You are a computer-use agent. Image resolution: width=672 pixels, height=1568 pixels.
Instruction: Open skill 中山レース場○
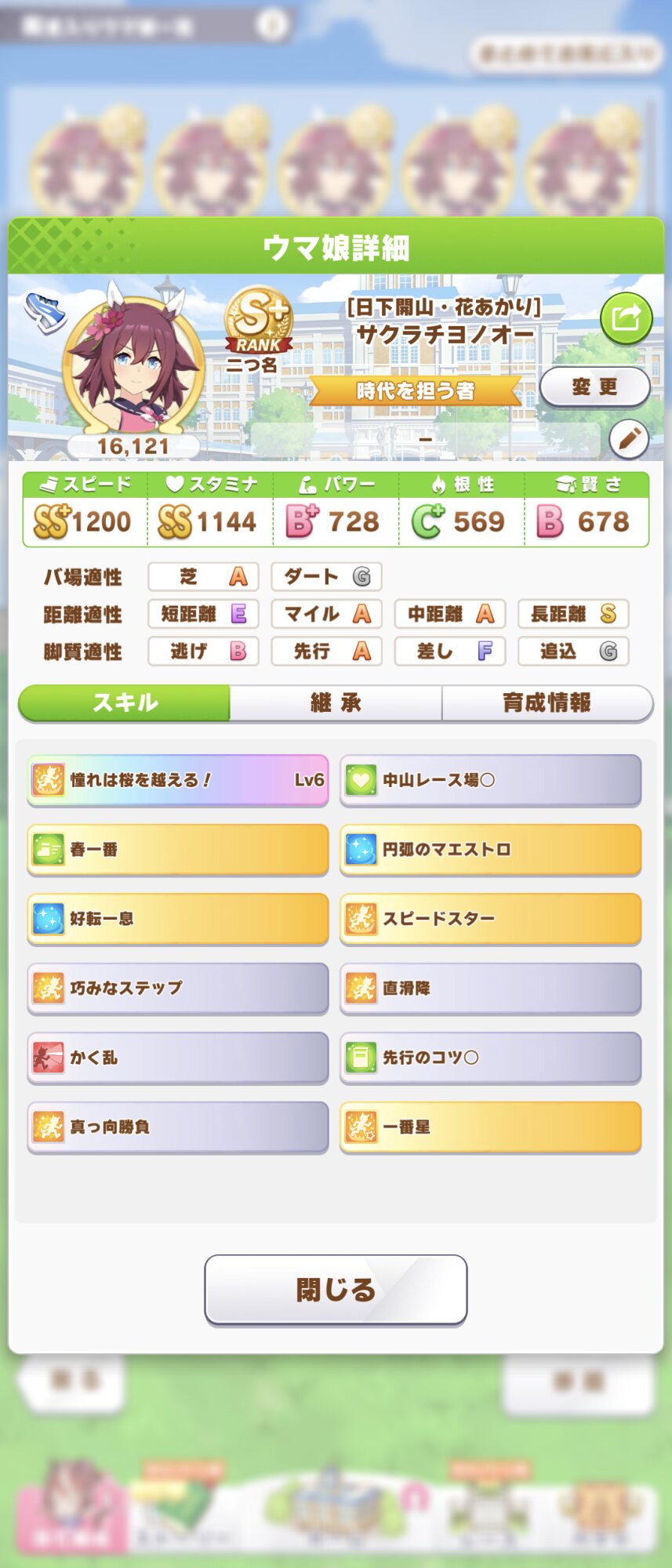click(x=490, y=780)
